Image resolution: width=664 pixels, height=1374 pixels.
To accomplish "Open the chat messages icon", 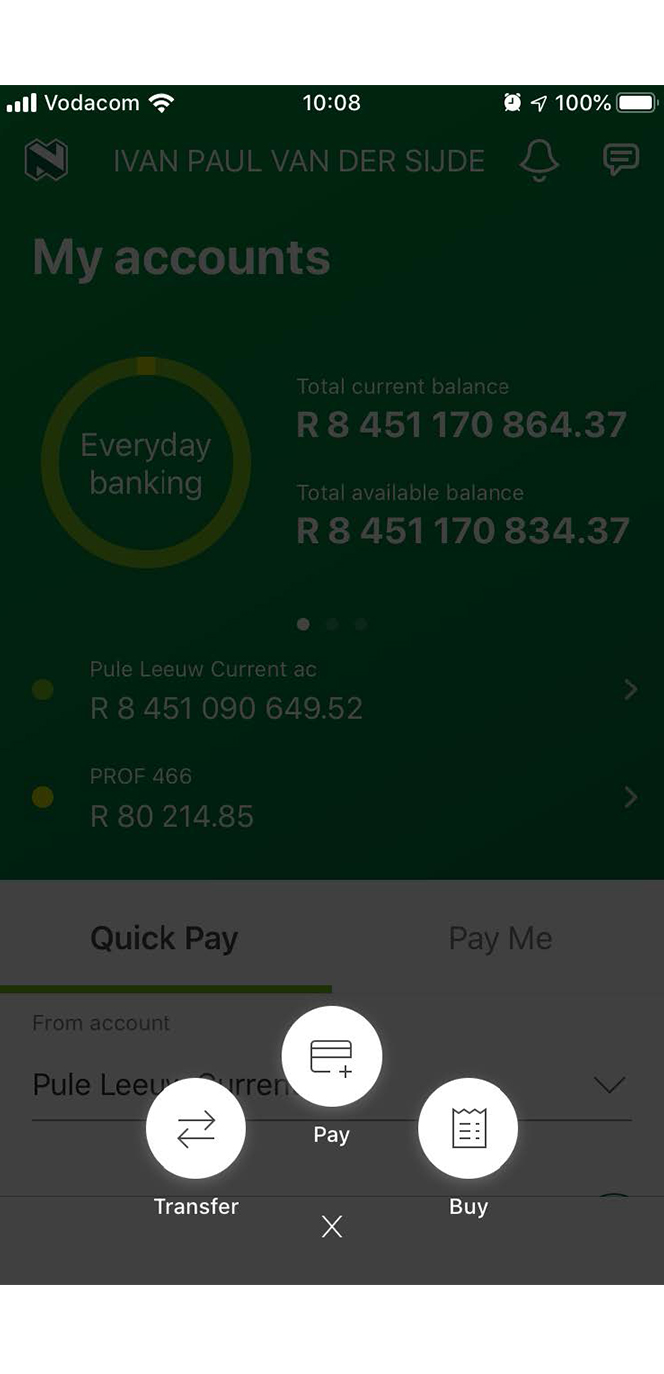I will [x=621, y=160].
